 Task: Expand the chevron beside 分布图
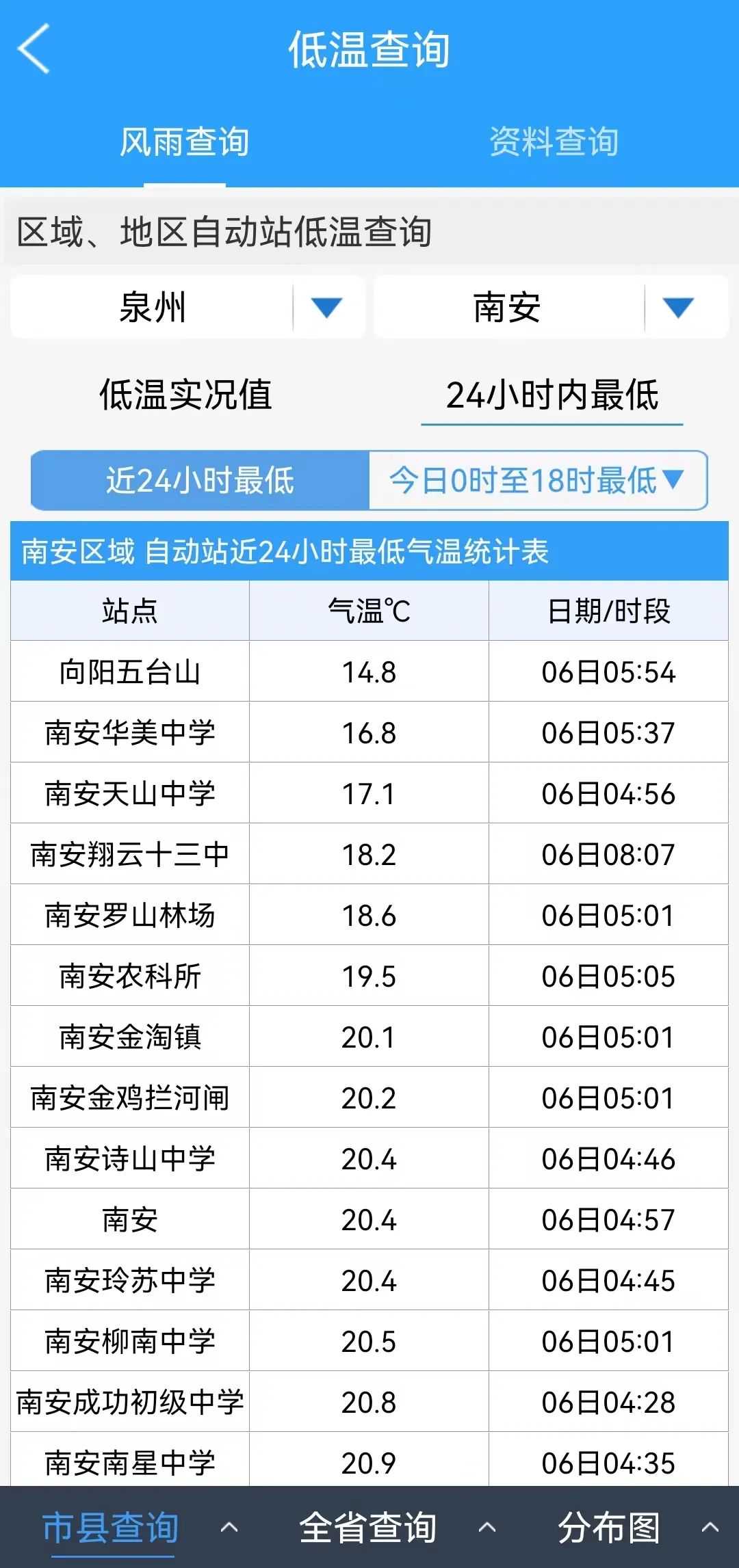[712, 1525]
